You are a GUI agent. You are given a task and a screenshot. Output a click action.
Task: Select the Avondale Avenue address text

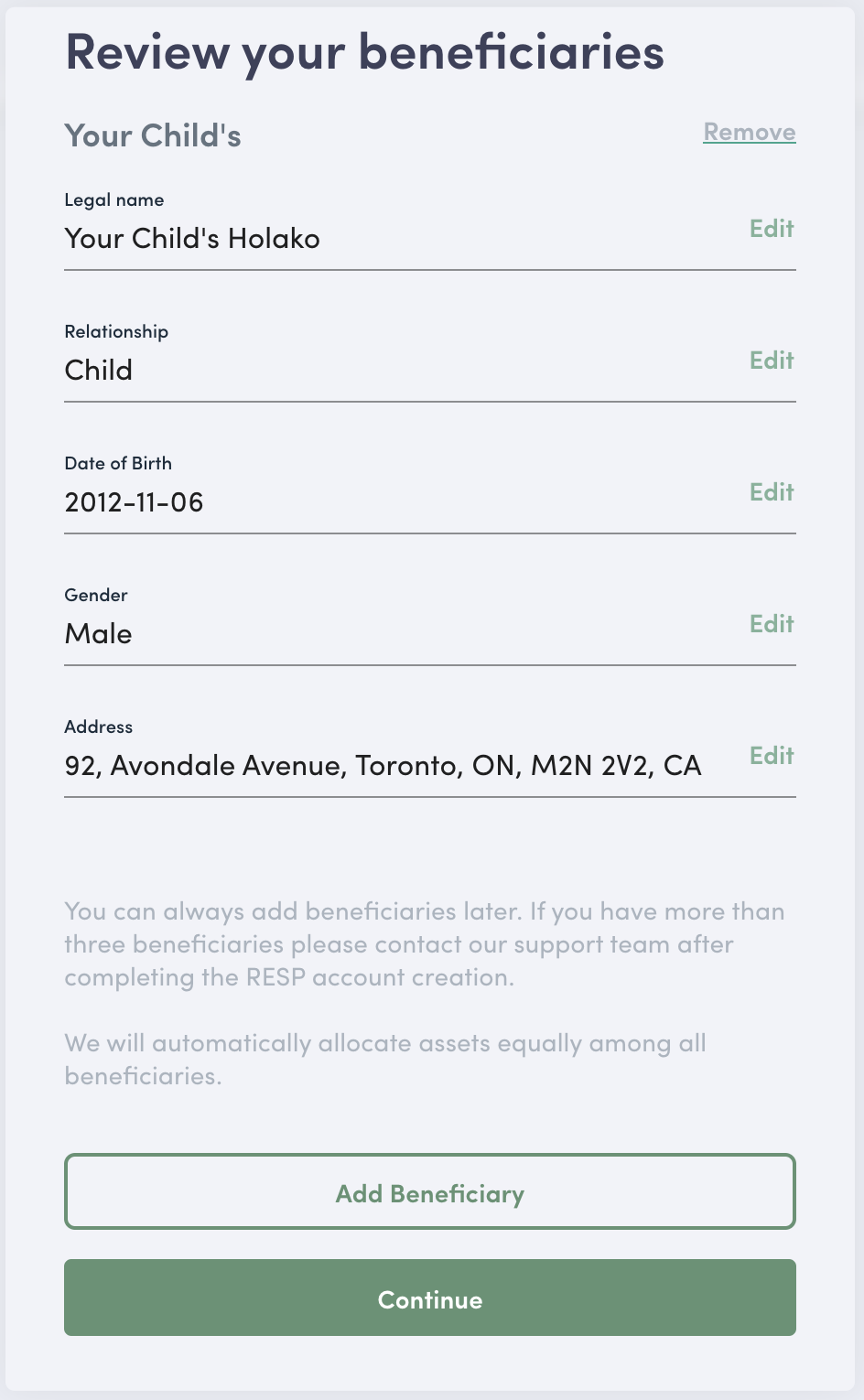(x=382, y=766)
